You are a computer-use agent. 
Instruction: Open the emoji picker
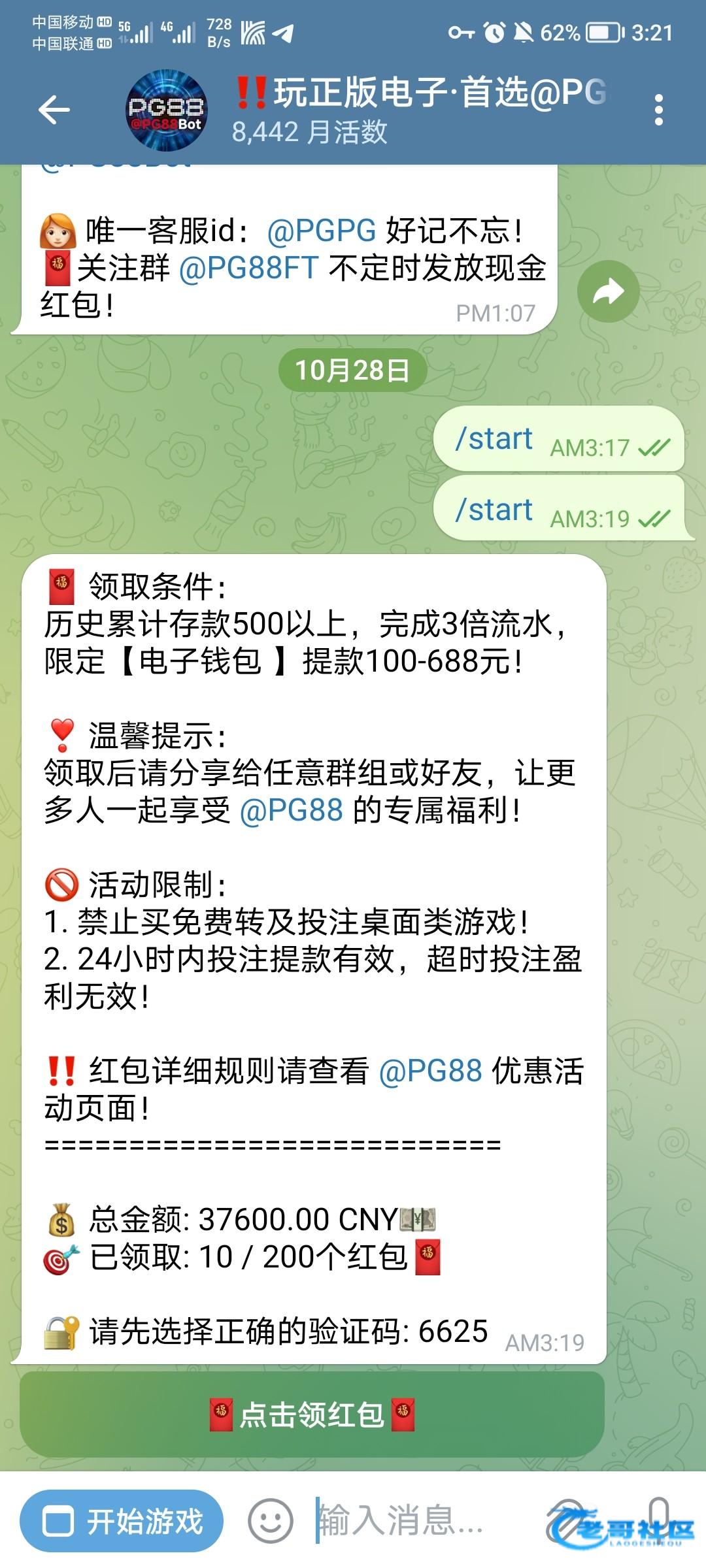pos(270,1521)
